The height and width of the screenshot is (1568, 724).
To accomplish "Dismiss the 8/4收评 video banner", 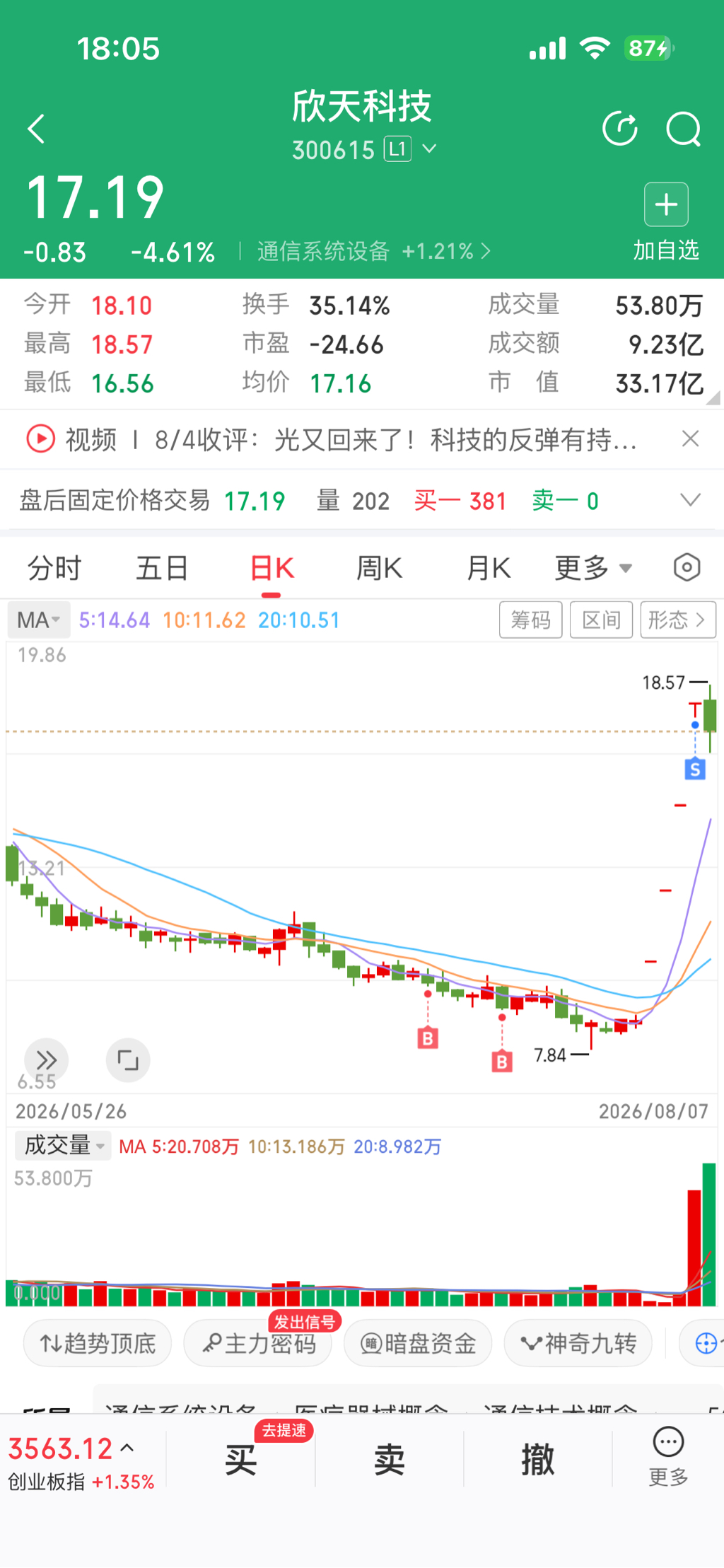I will (691, 439).
